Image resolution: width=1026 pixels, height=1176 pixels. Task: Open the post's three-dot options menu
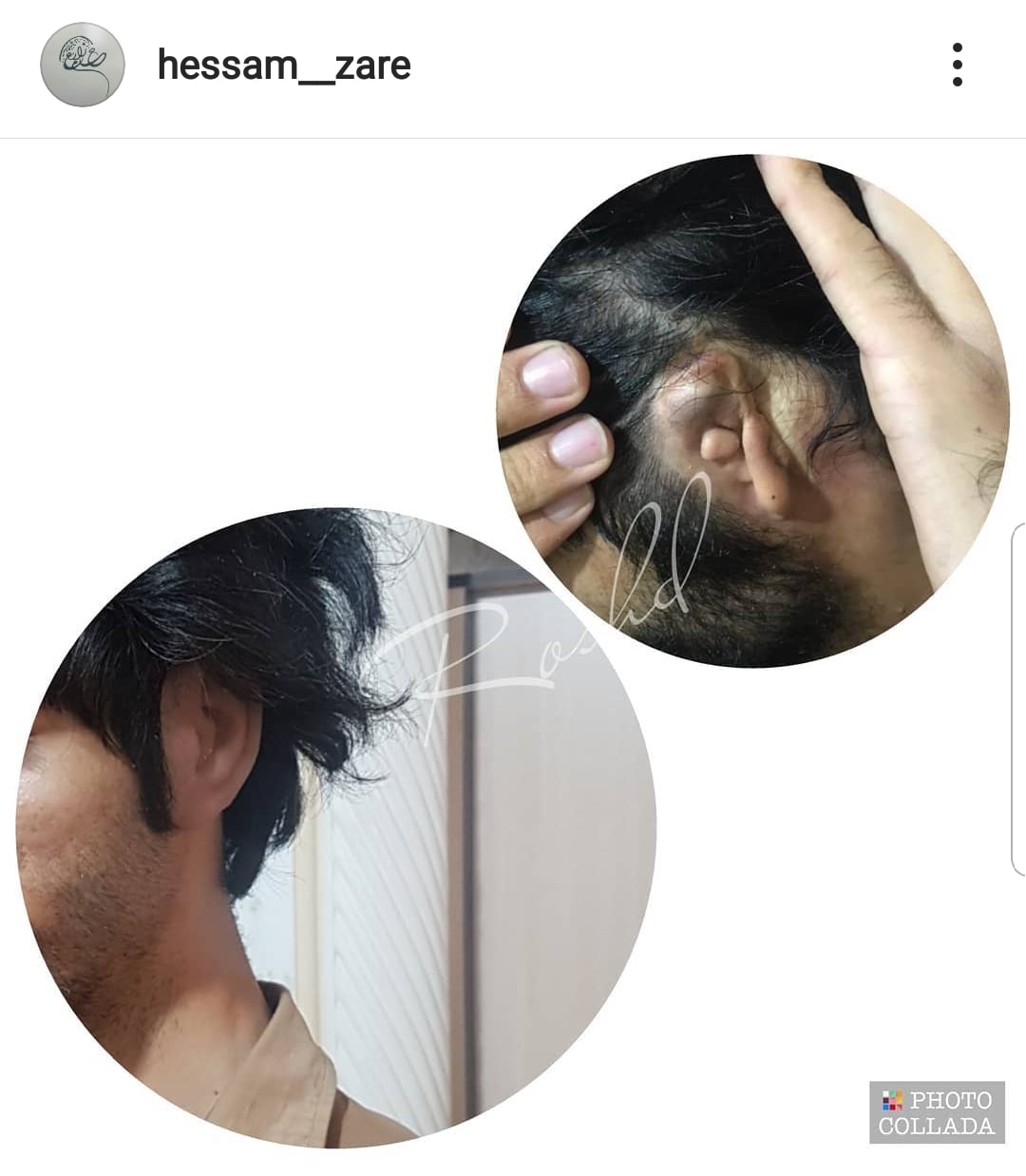coord(957,65)
